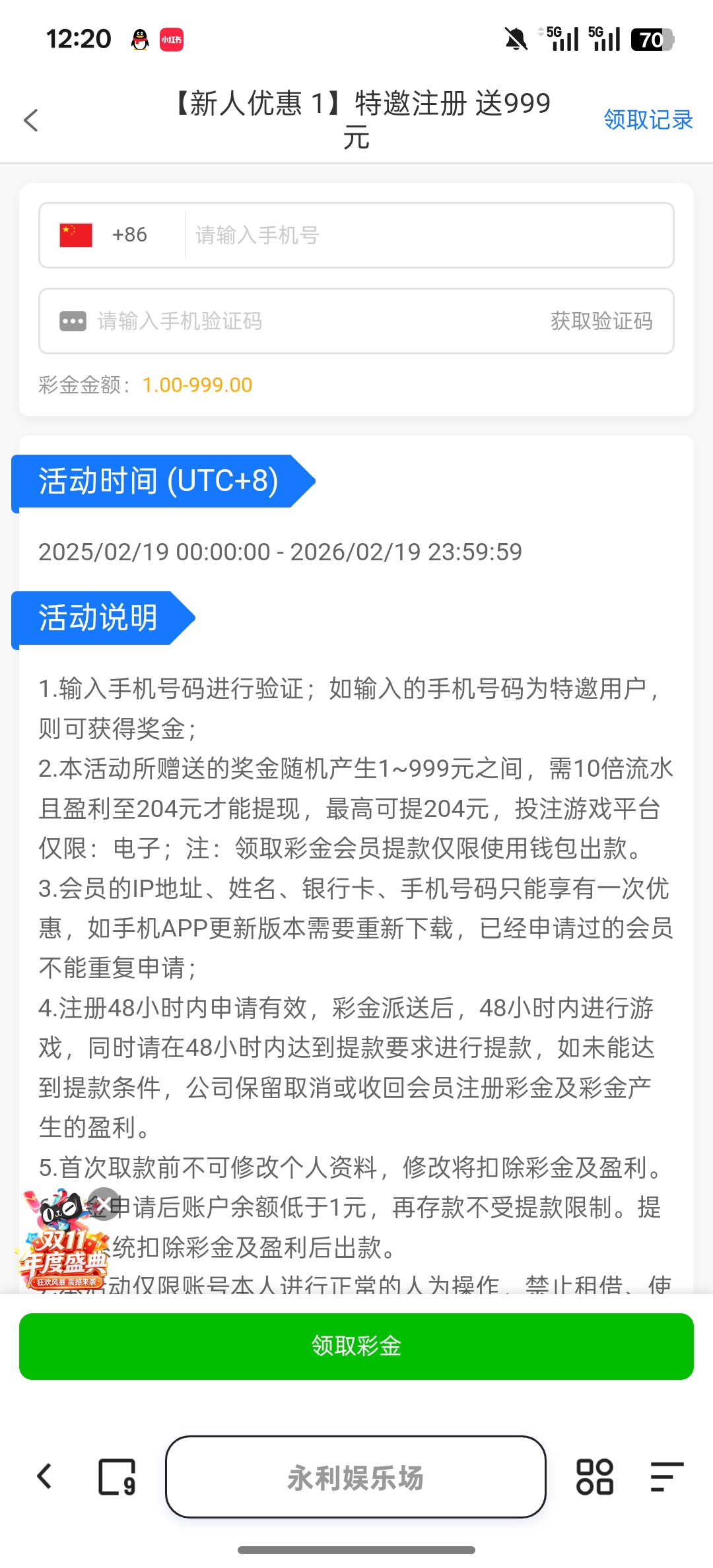Focus the phone number input field
713x1568 pixels.
point(429,235)
